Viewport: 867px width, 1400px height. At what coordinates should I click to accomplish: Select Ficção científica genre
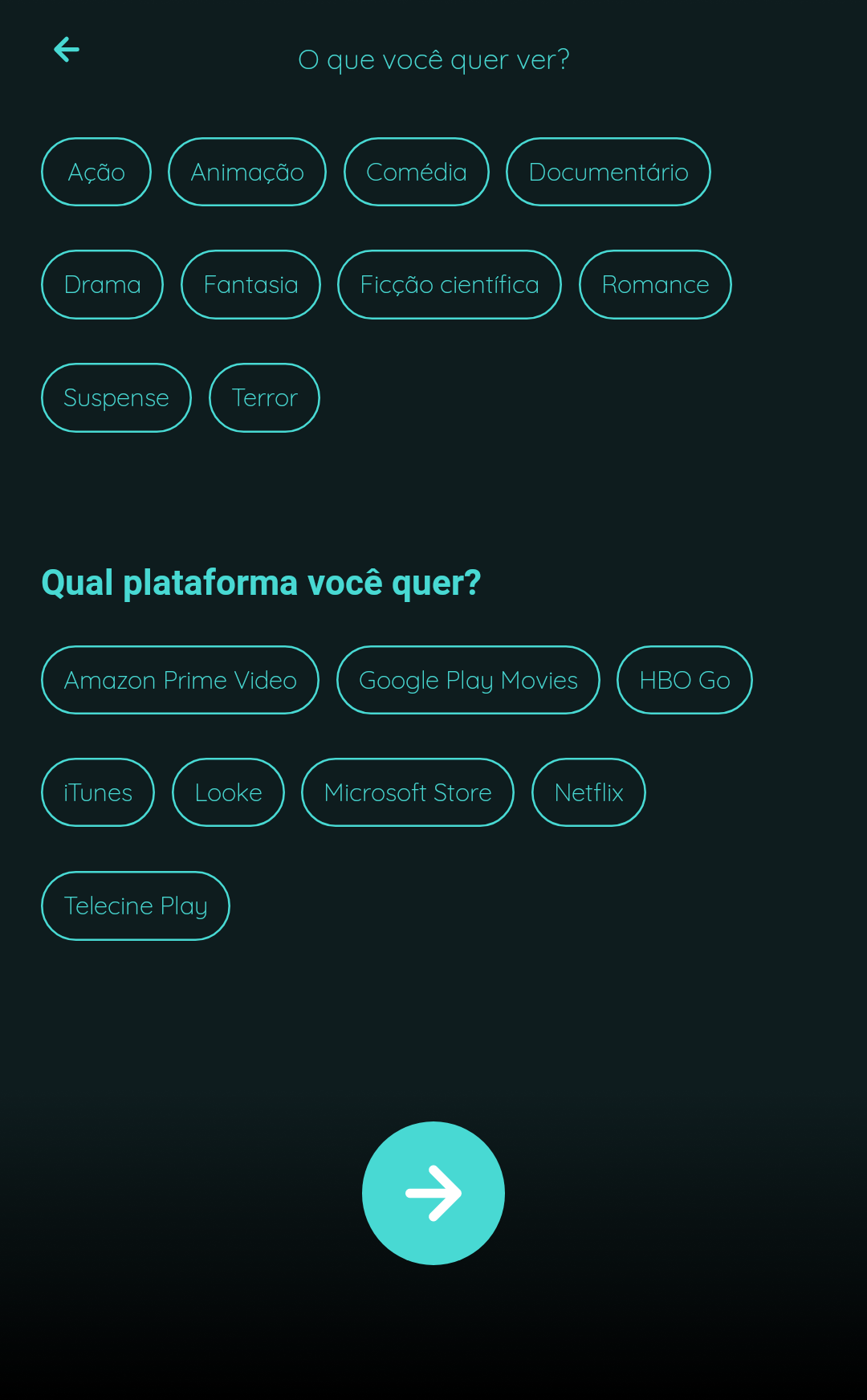[x=449, y=284]
